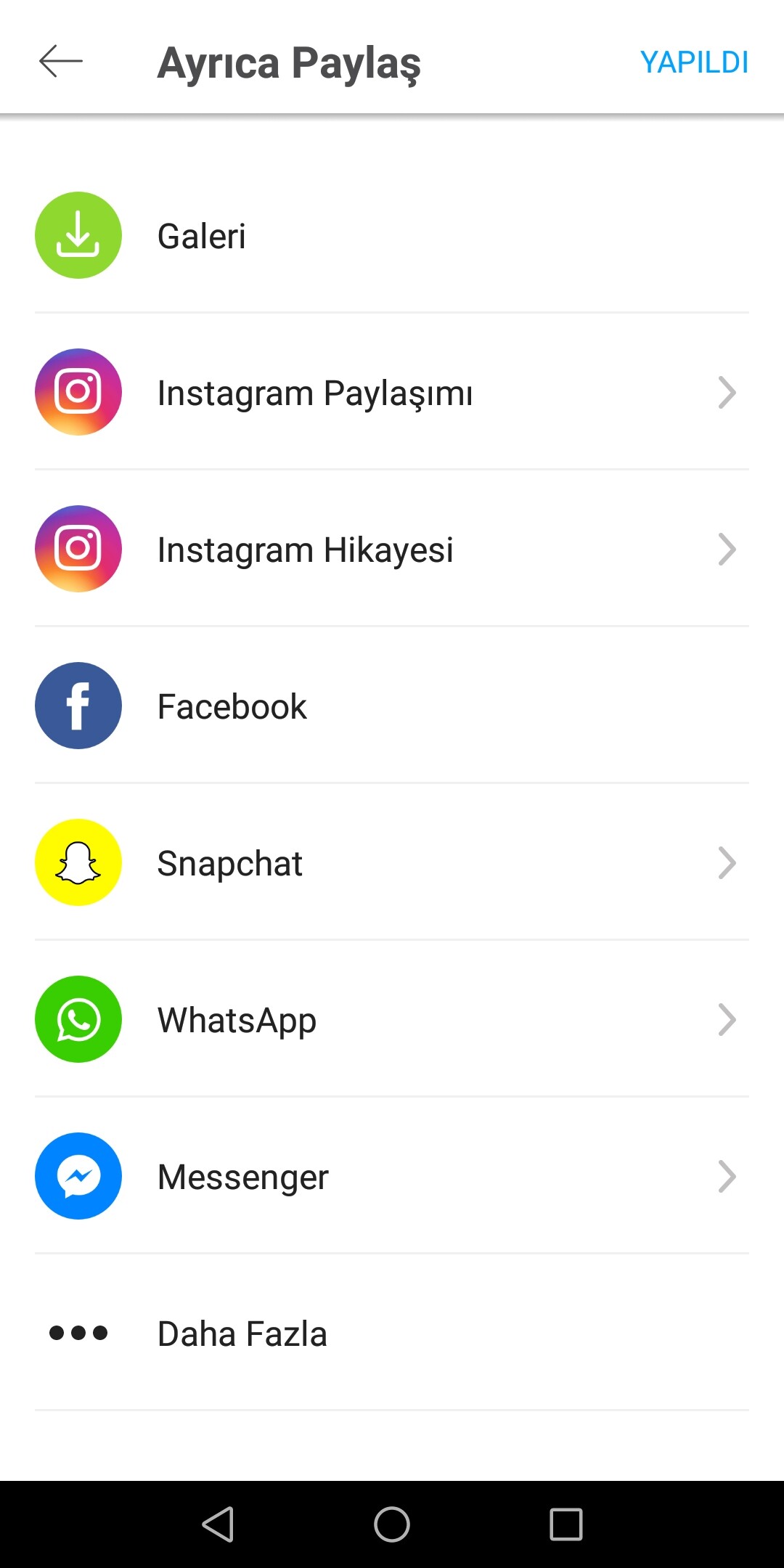This screenshot has width=784, height=1568.
Task: Go back using the arrow
Action: coord(60,62)
